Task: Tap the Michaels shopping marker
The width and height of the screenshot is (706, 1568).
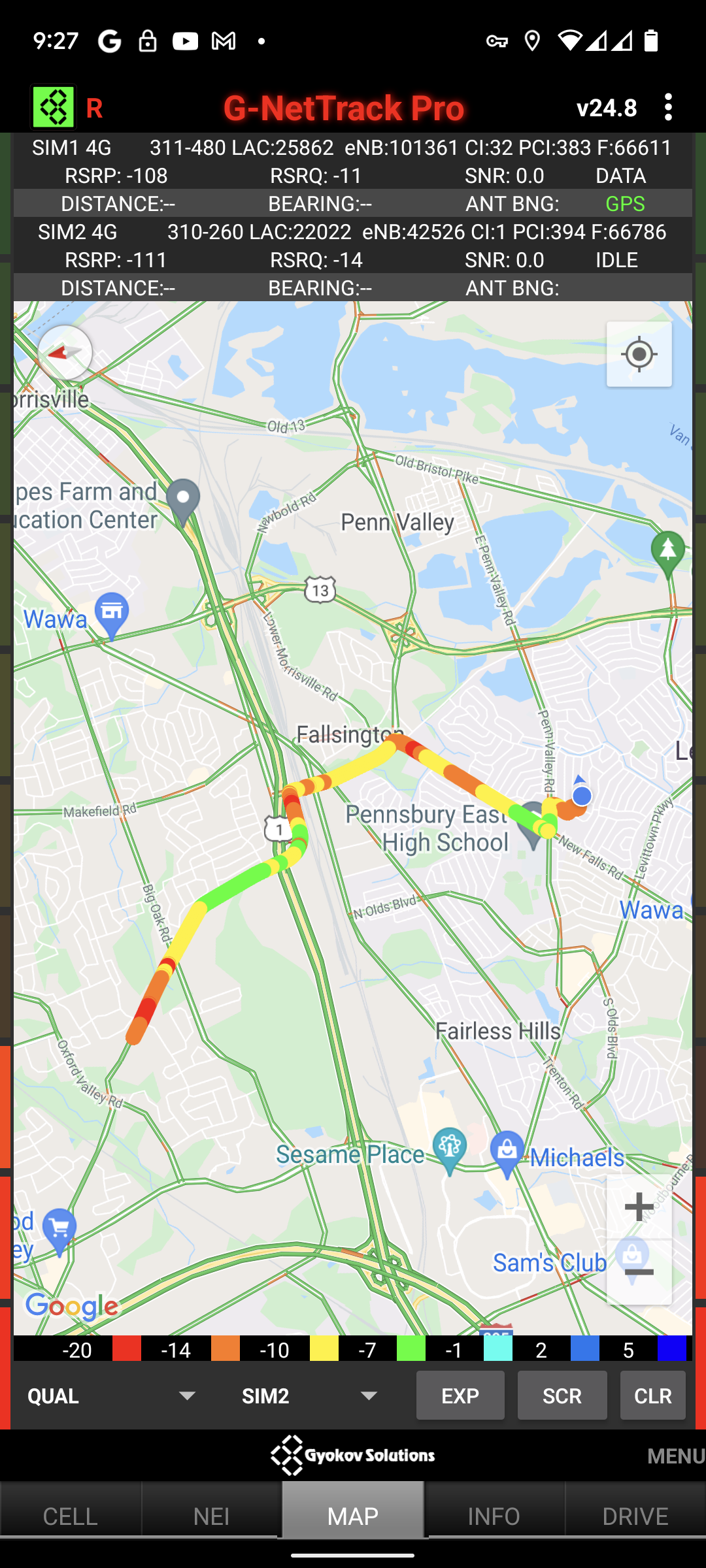Action: [507, 1152]
